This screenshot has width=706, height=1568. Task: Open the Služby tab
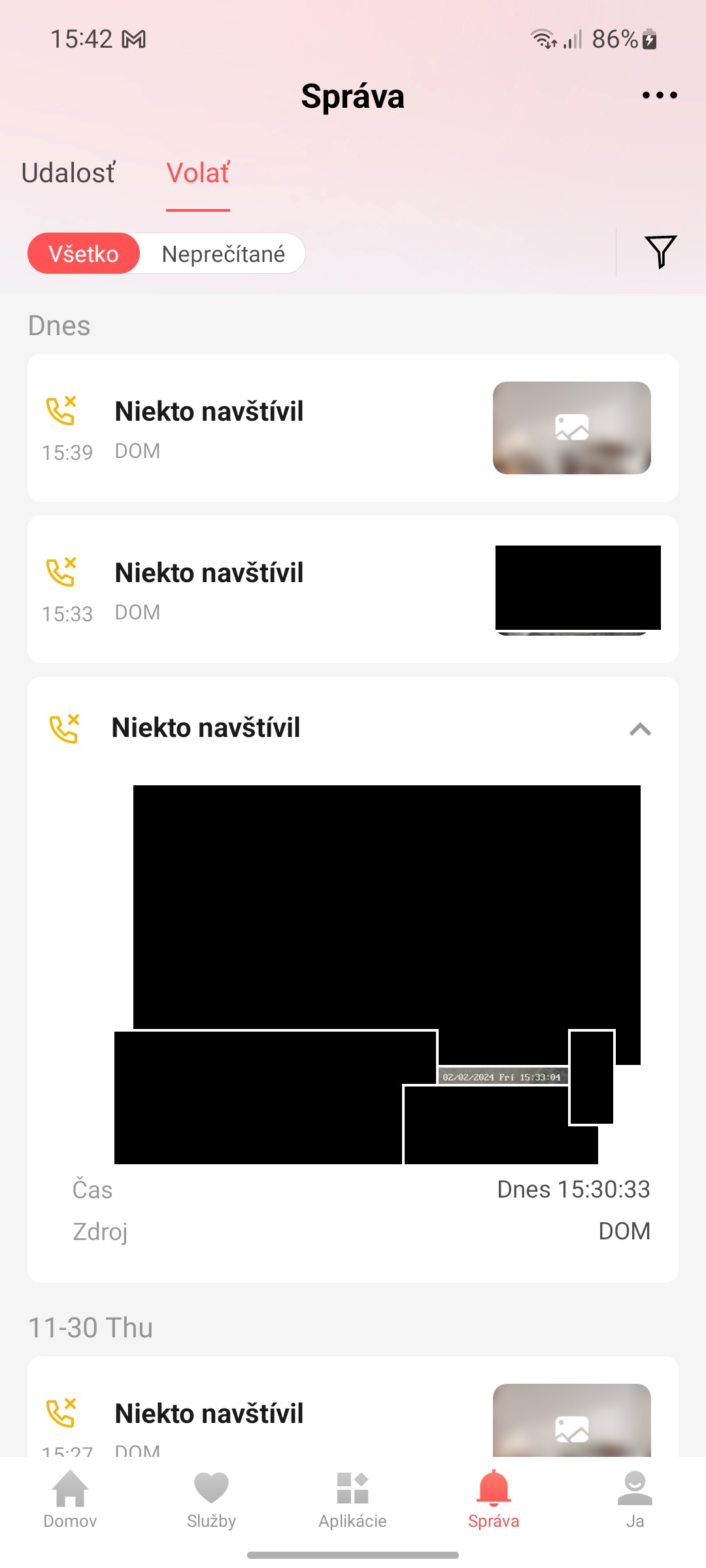pyautogui.click(x=211, y=1499)
